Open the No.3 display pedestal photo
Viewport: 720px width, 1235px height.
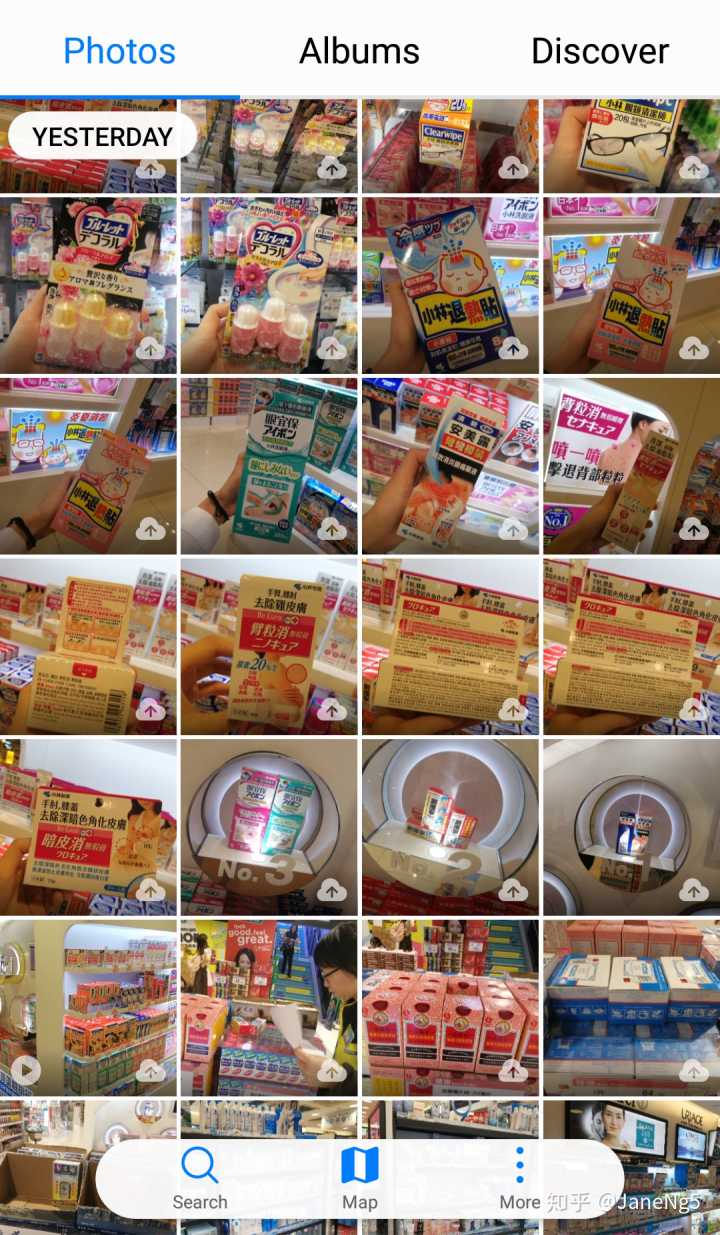tap(268, 827)
